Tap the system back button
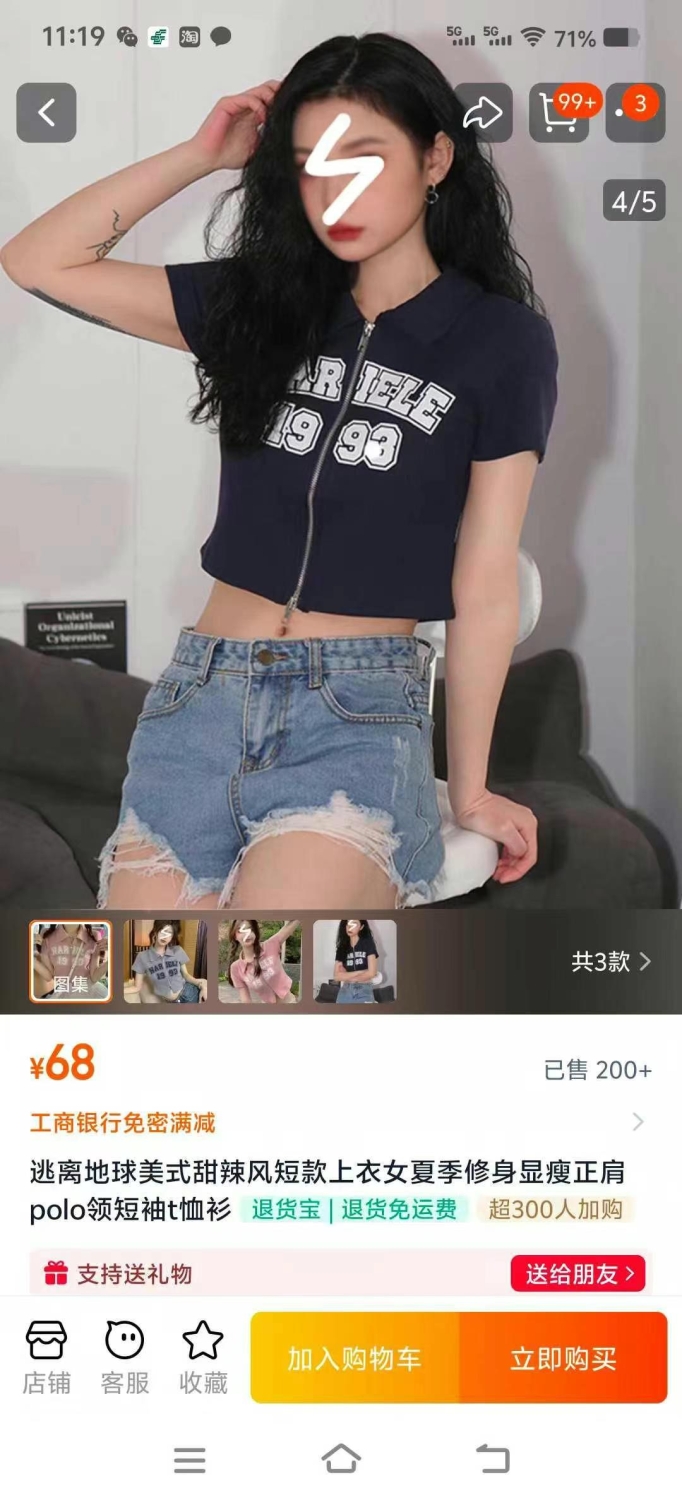 pos(492,1460)
